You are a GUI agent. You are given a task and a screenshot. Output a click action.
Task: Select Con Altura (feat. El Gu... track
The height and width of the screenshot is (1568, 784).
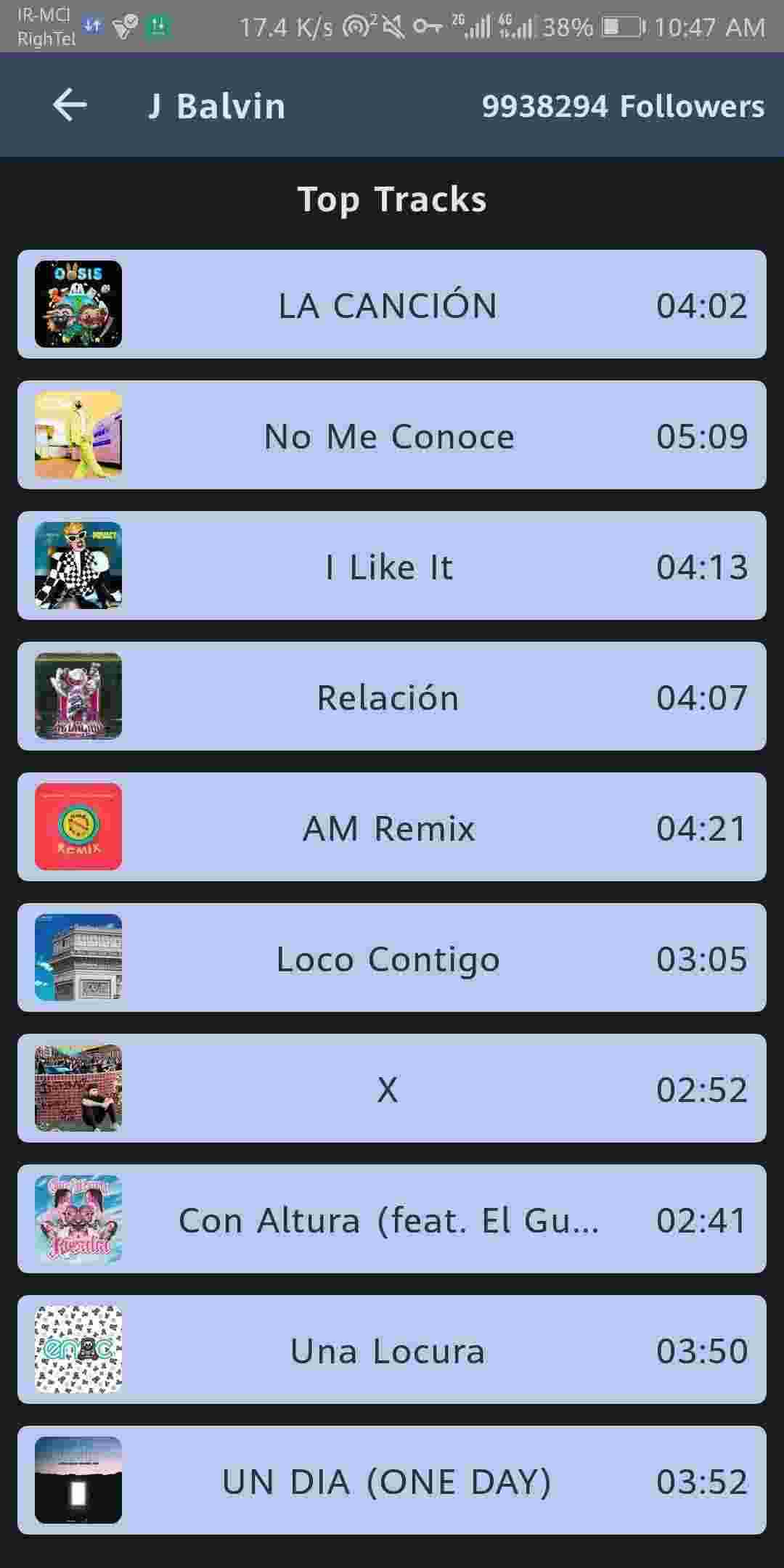click(x=391, y=1220)
